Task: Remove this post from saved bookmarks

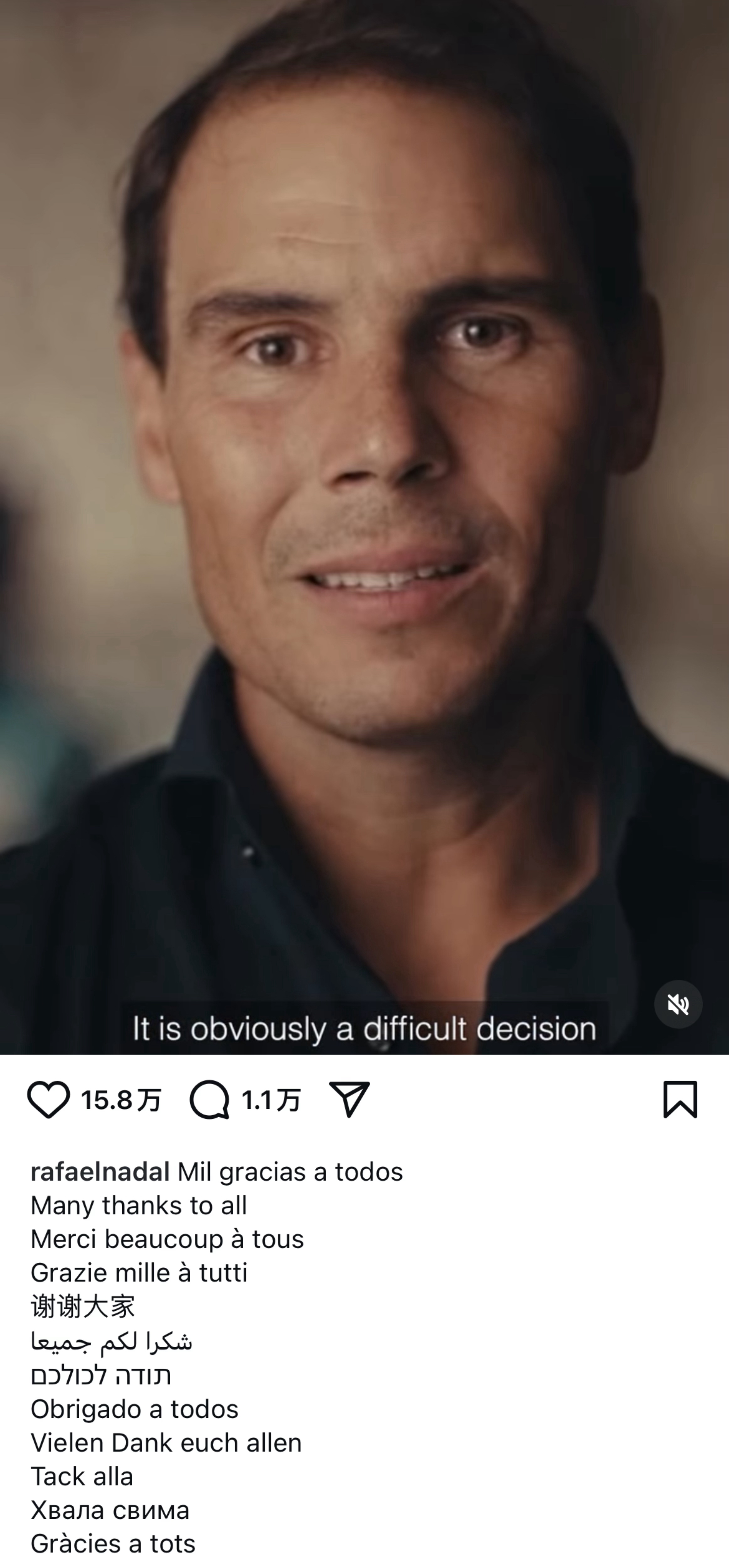Action: coord(680,1099)
